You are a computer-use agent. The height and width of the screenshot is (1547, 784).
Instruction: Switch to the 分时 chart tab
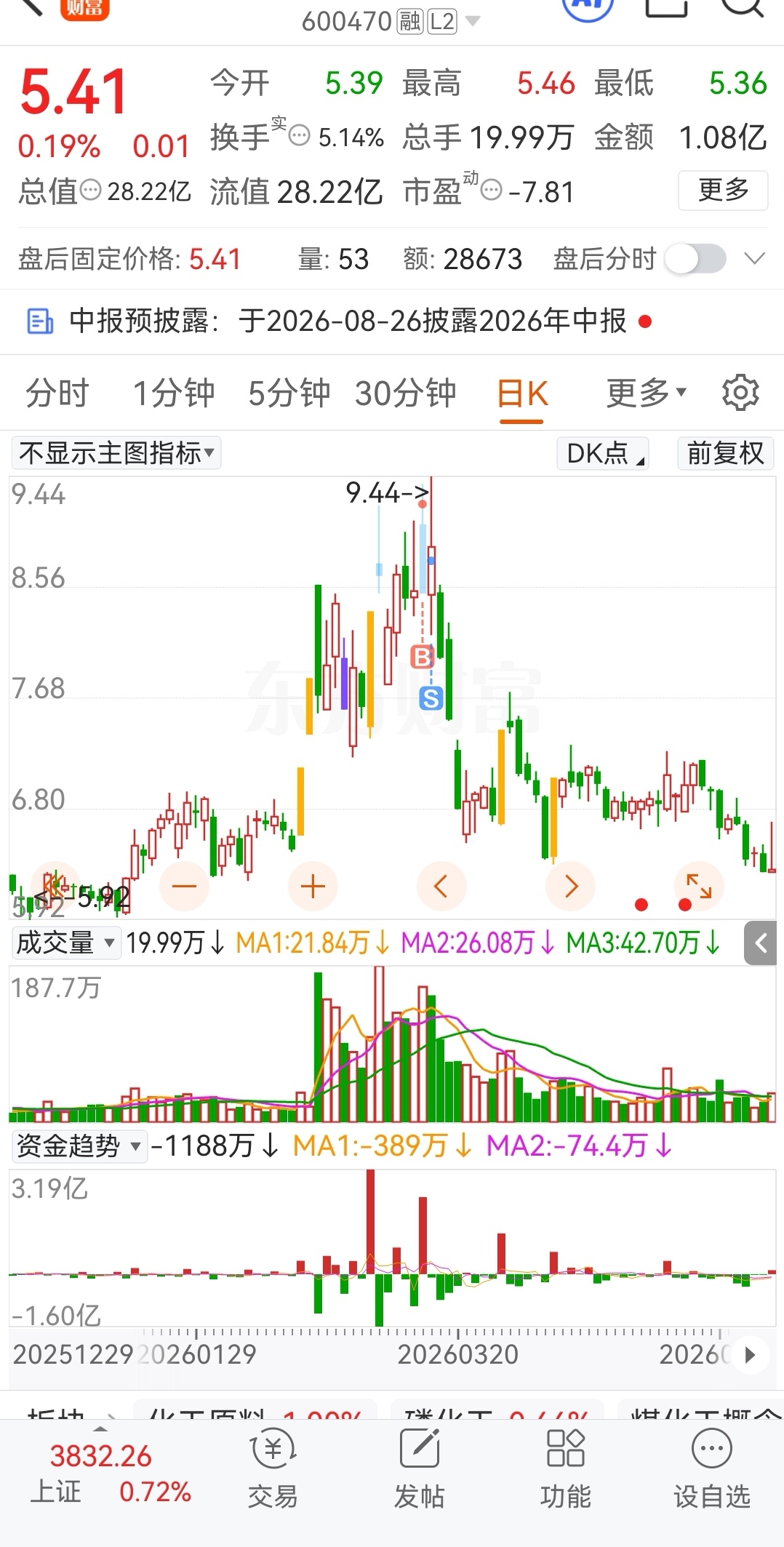click(57, 393)
